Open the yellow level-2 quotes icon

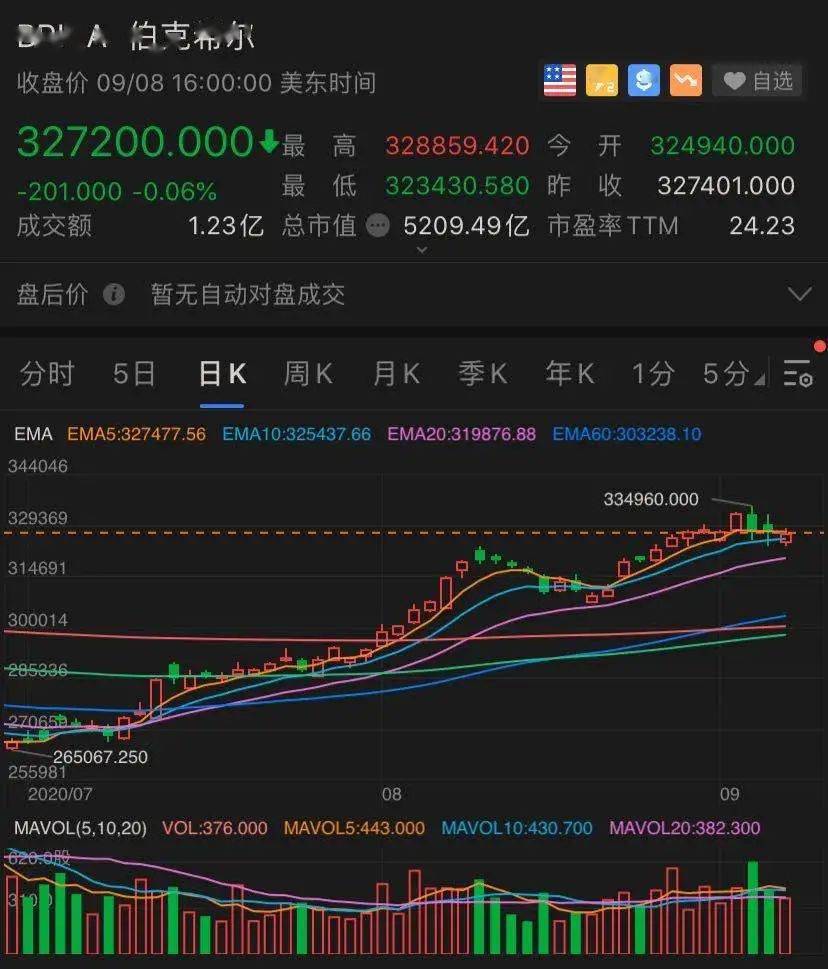point(602,80)
